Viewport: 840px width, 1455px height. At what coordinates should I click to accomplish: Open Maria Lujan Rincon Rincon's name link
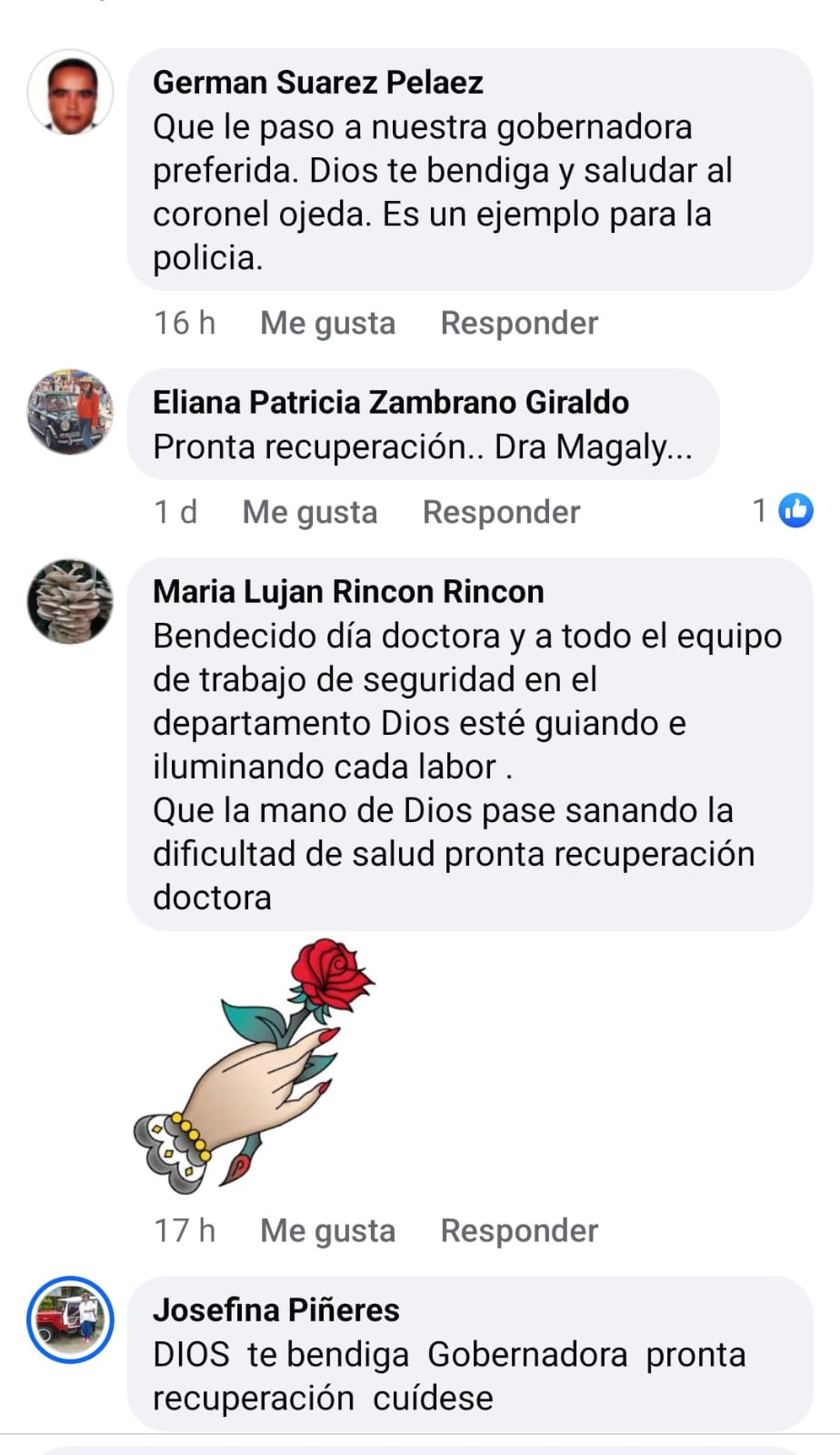click(x=348, y=592)
